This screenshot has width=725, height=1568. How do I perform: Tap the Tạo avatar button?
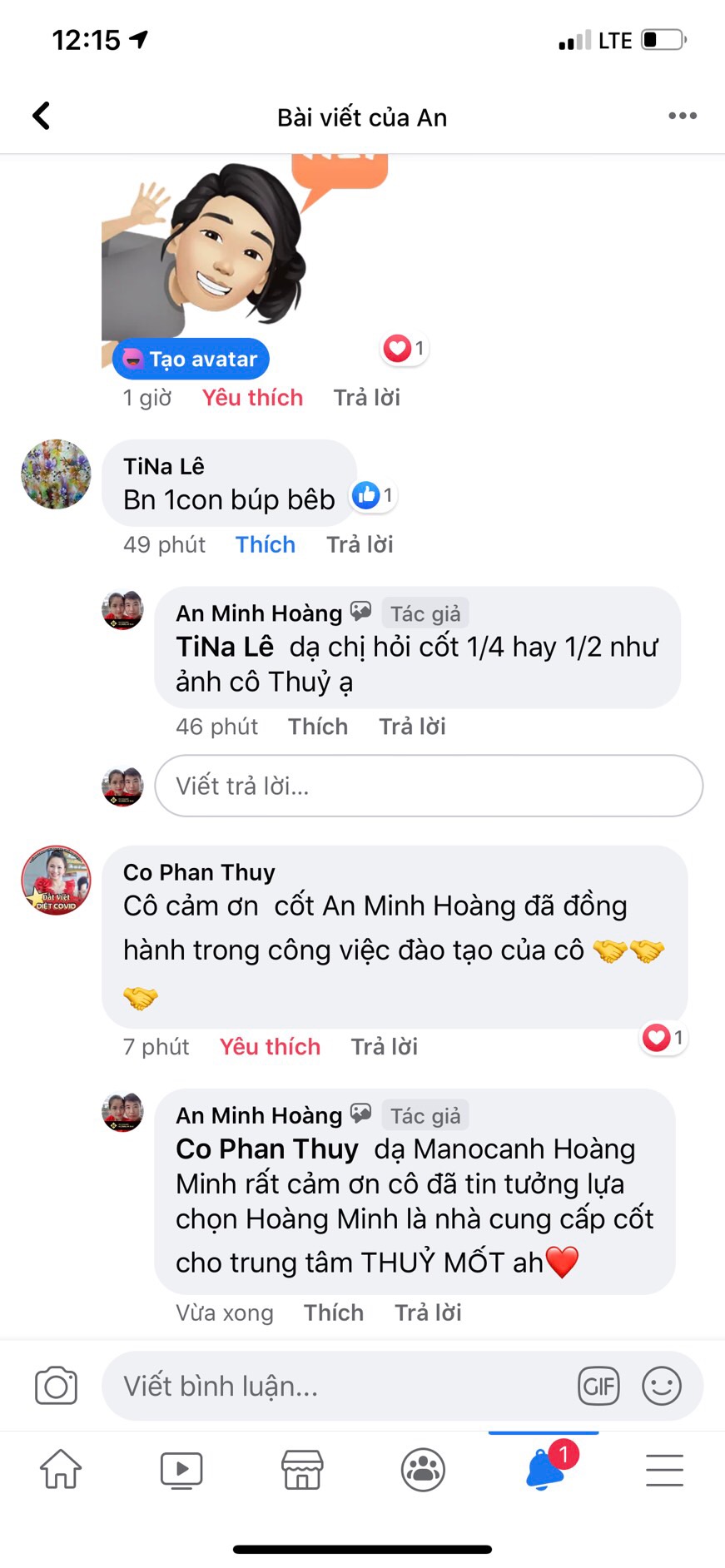click(x=191, y=360)
